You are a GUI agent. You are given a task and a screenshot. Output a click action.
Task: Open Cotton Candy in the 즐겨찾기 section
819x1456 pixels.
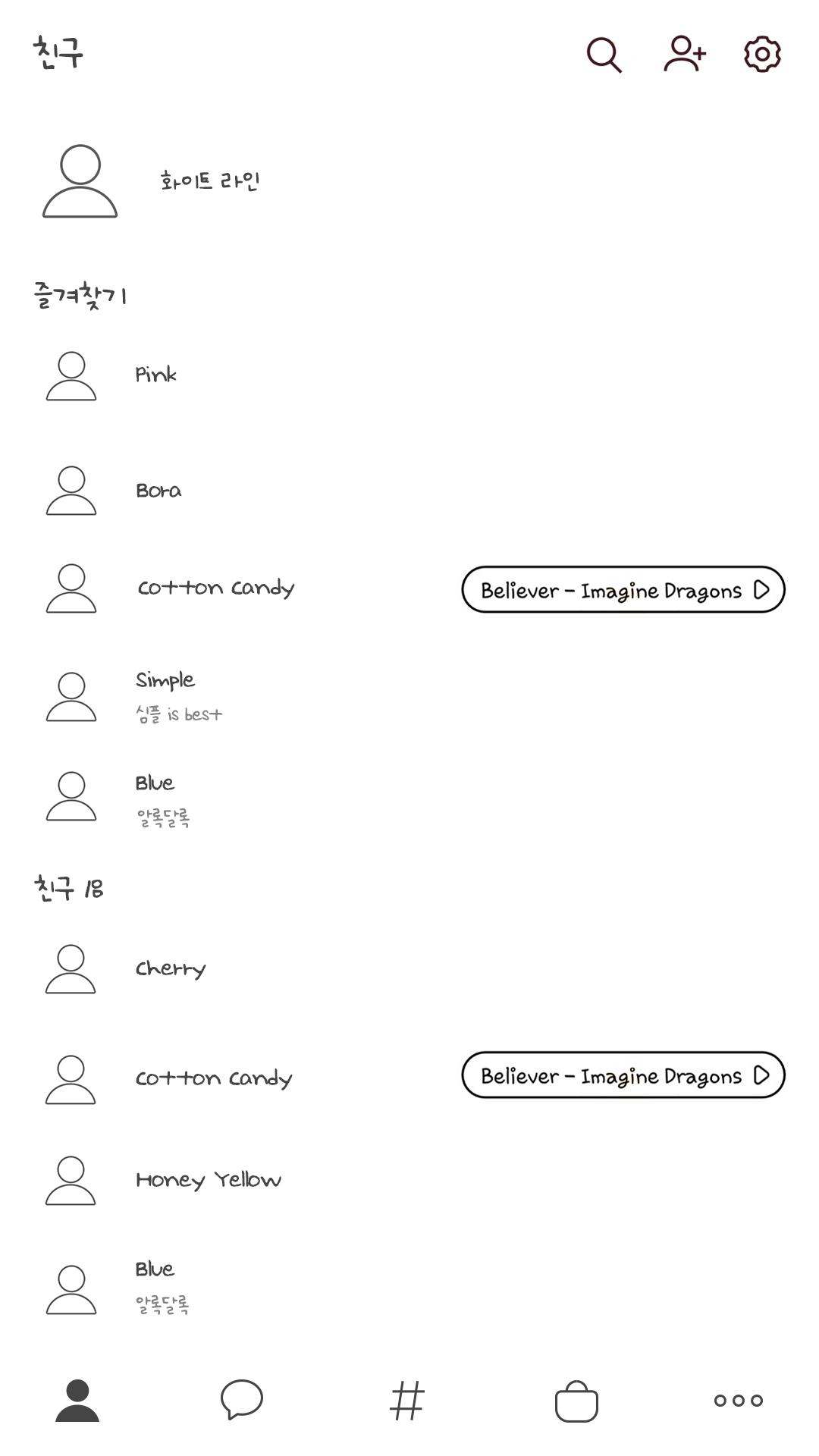point(216,588)
